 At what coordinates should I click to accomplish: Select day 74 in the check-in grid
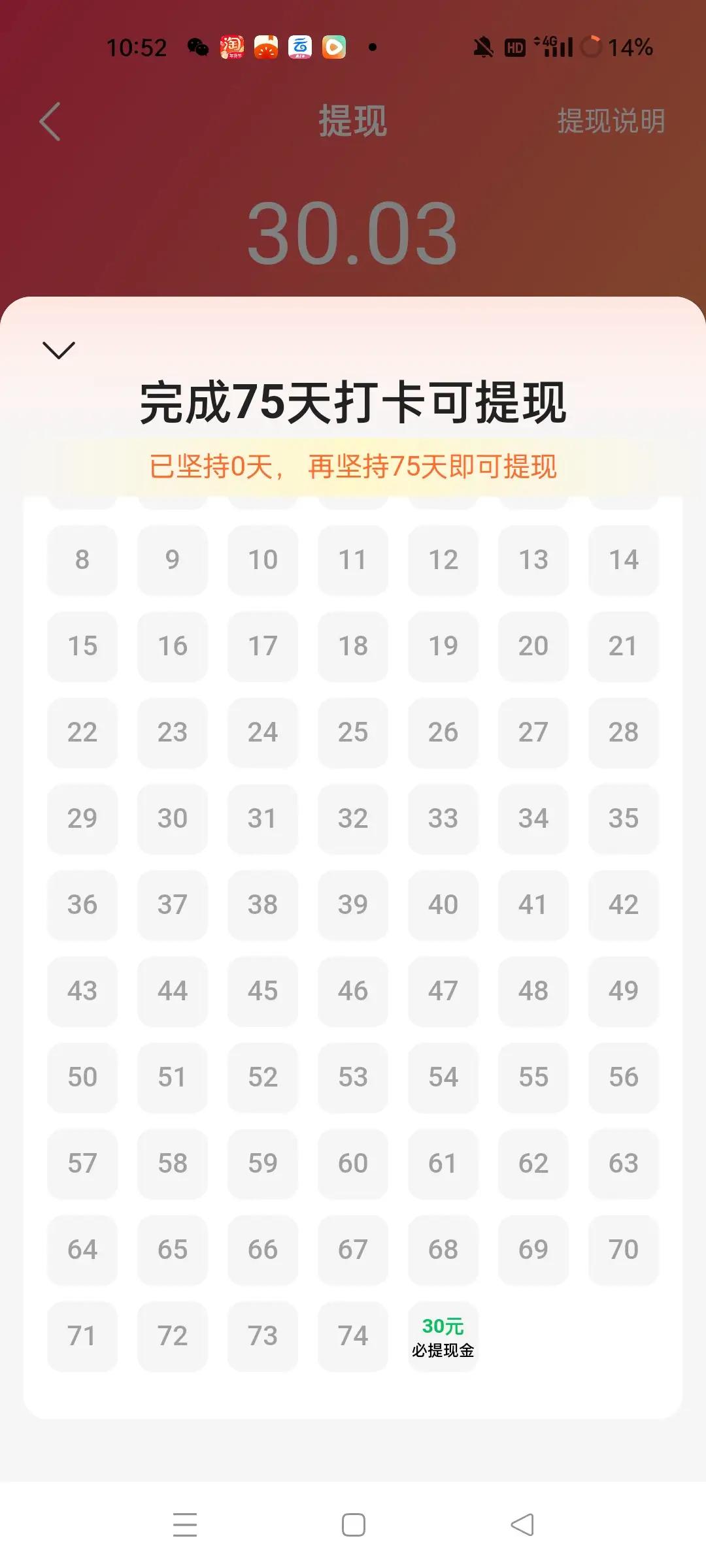click(352, 1335)
